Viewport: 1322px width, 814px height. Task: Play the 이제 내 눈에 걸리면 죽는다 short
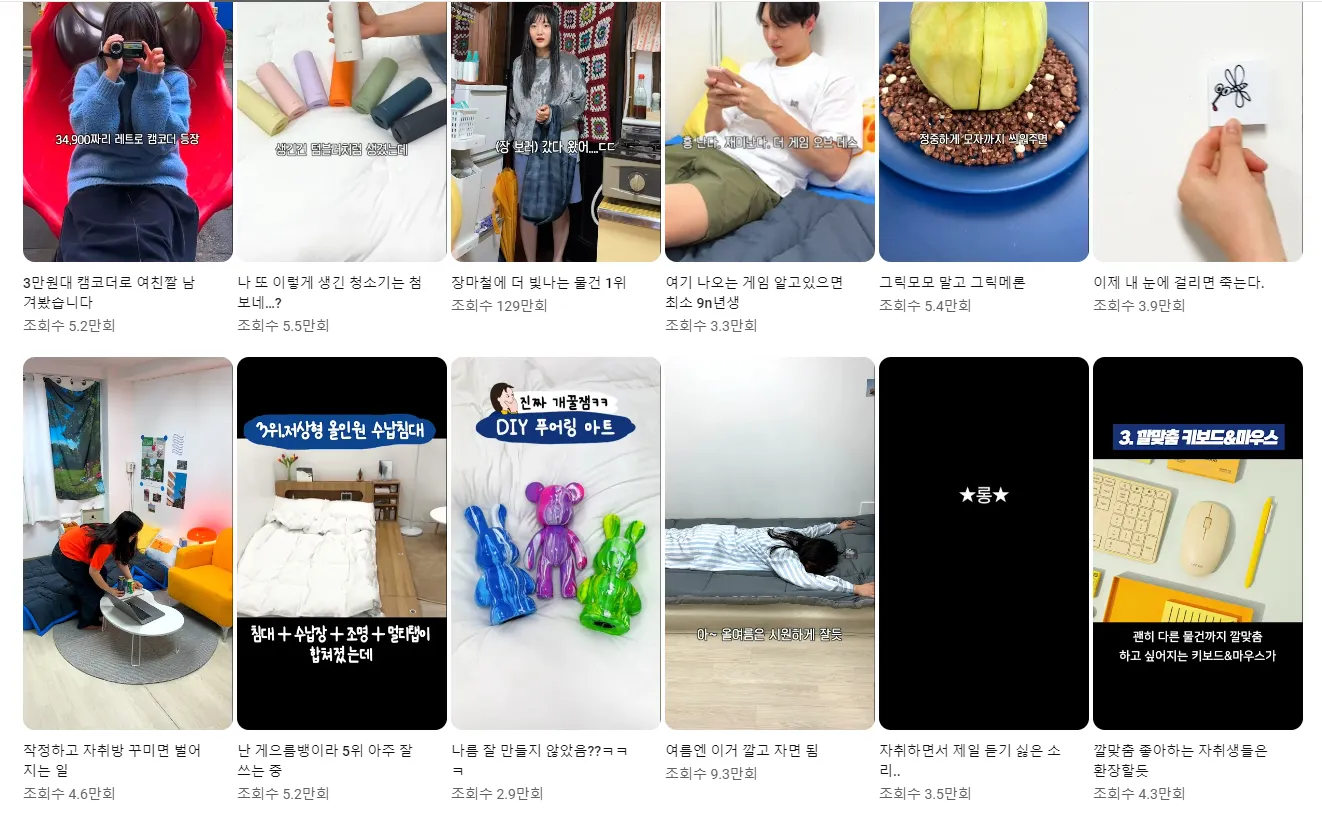(1197, 132)
